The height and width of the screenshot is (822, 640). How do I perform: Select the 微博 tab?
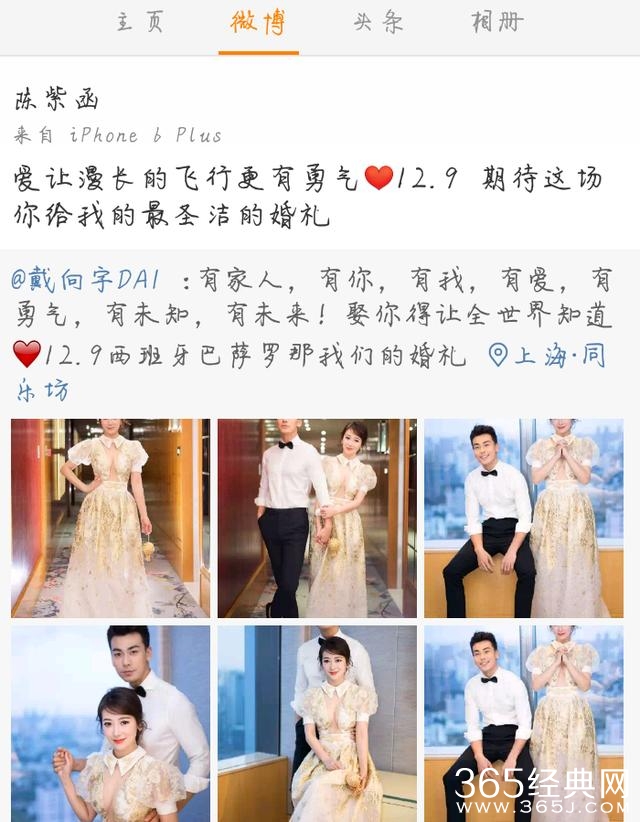point(258,23)
